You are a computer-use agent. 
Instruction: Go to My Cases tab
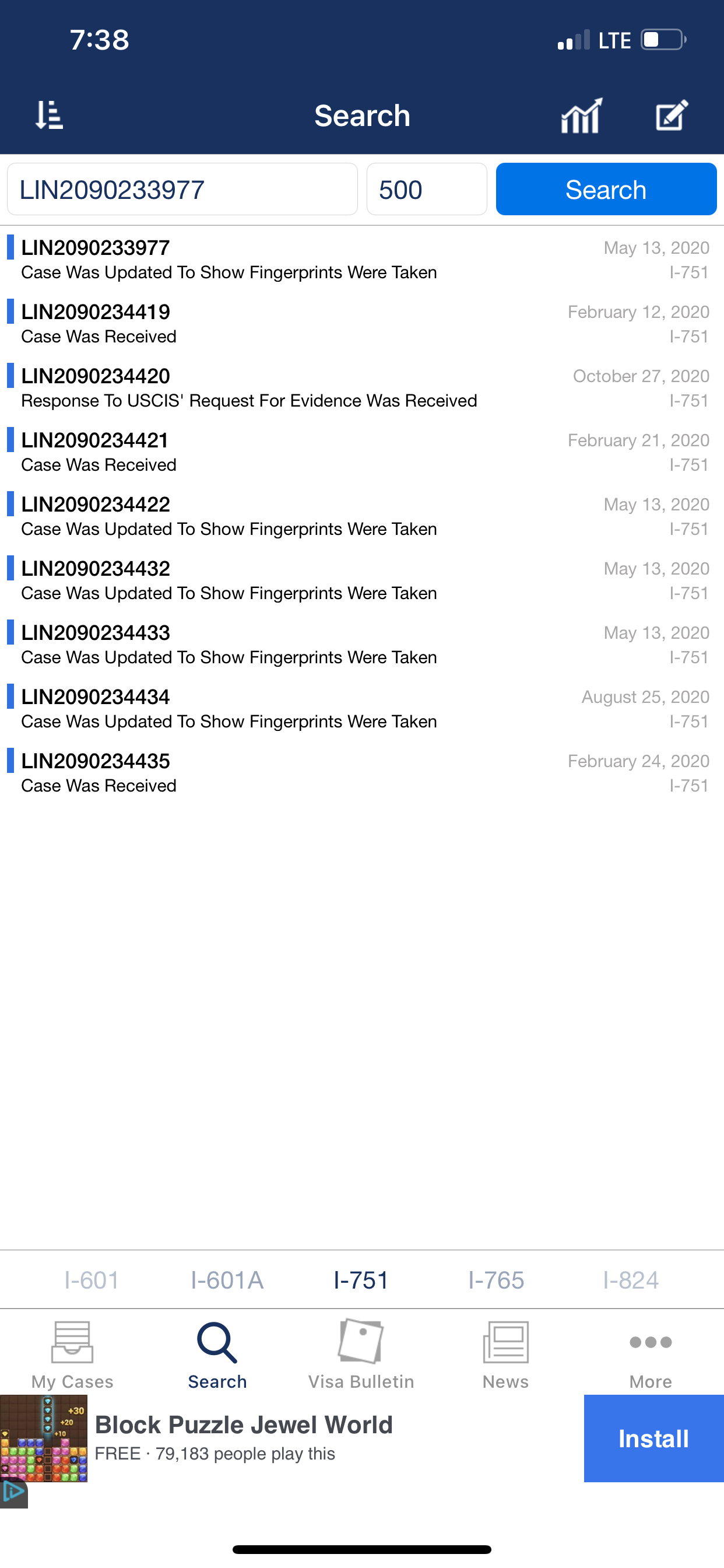[x=72, y=1355]
